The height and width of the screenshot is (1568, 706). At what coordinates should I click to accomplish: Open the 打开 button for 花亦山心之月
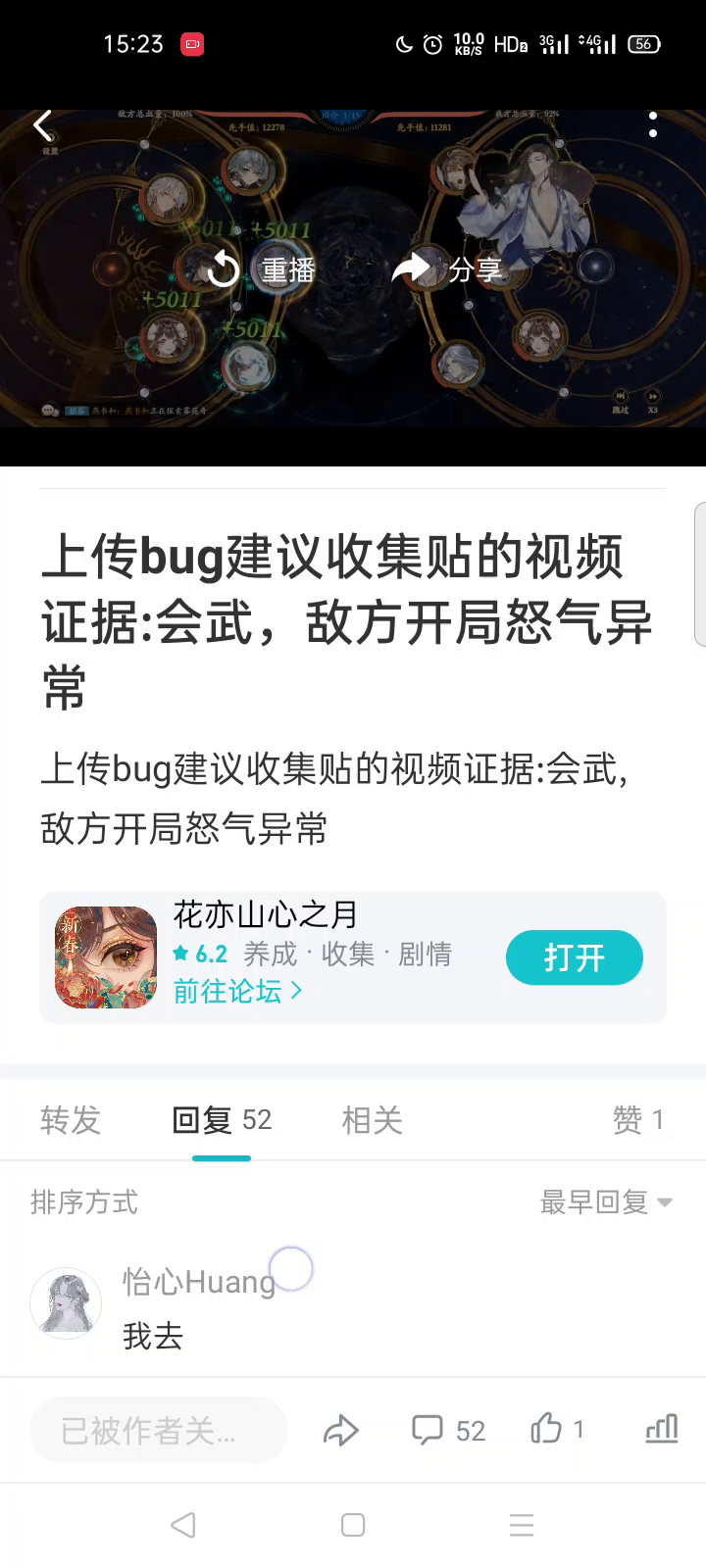tap(575, 957)
